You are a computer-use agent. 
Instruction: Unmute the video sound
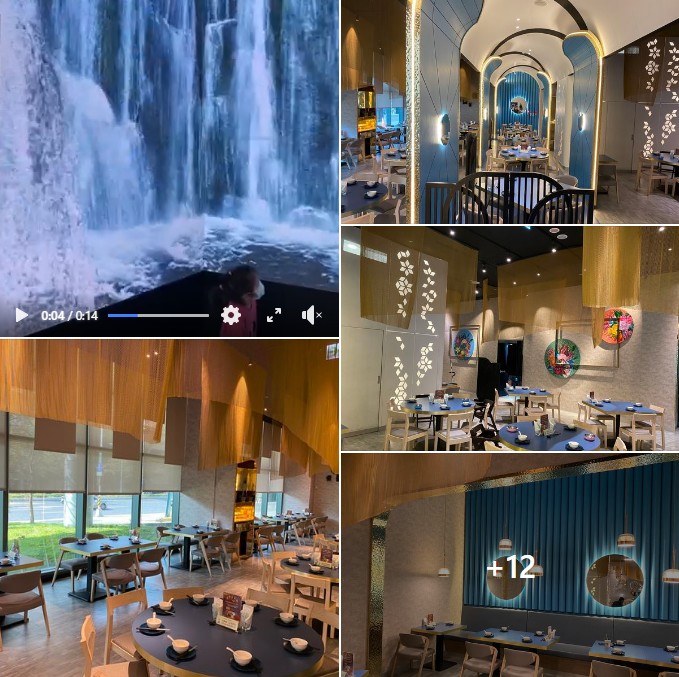[312, 315]
